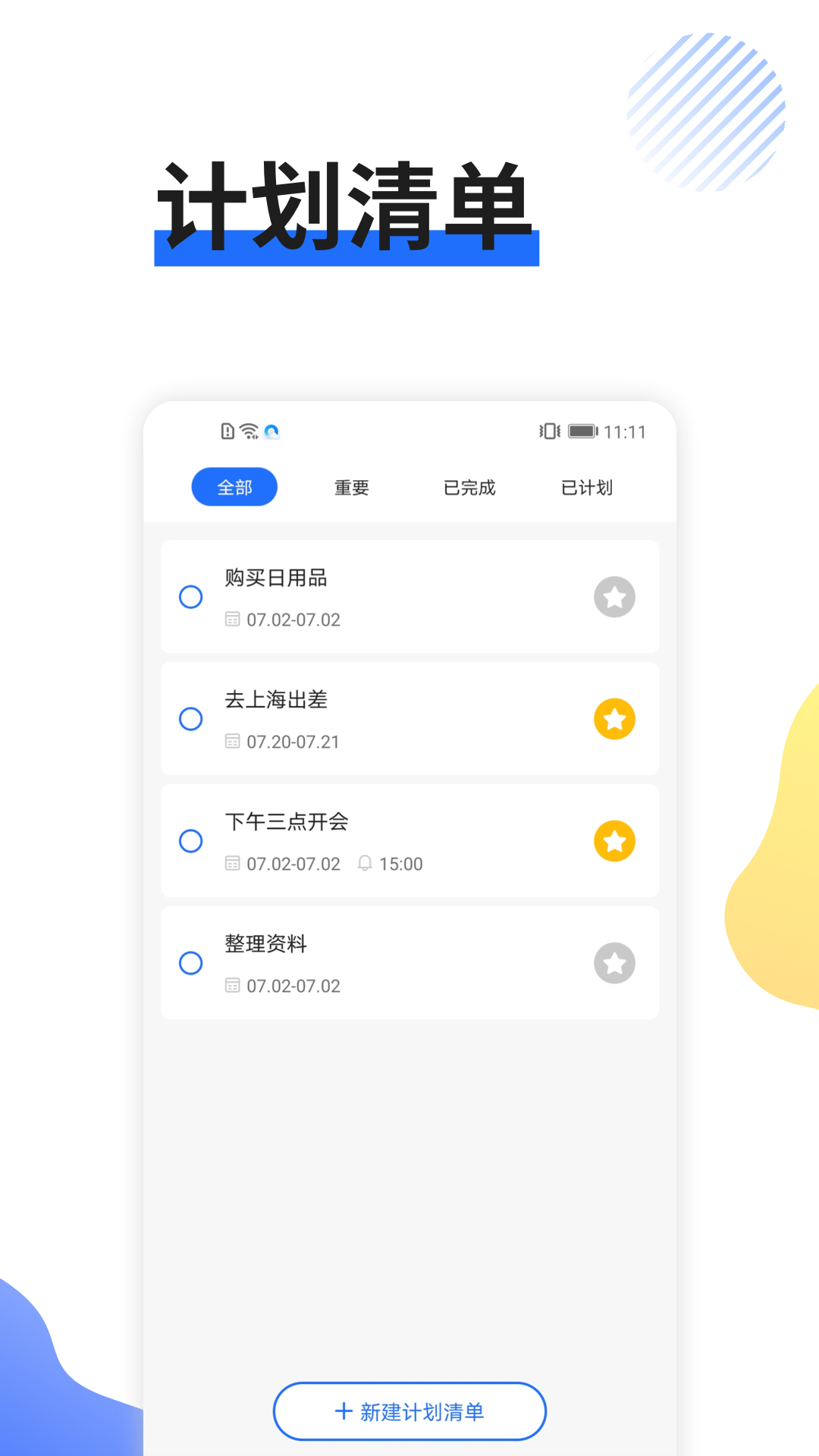
Task: Click the reminder bell icon beside 15:00
Action: coord(365,864)
